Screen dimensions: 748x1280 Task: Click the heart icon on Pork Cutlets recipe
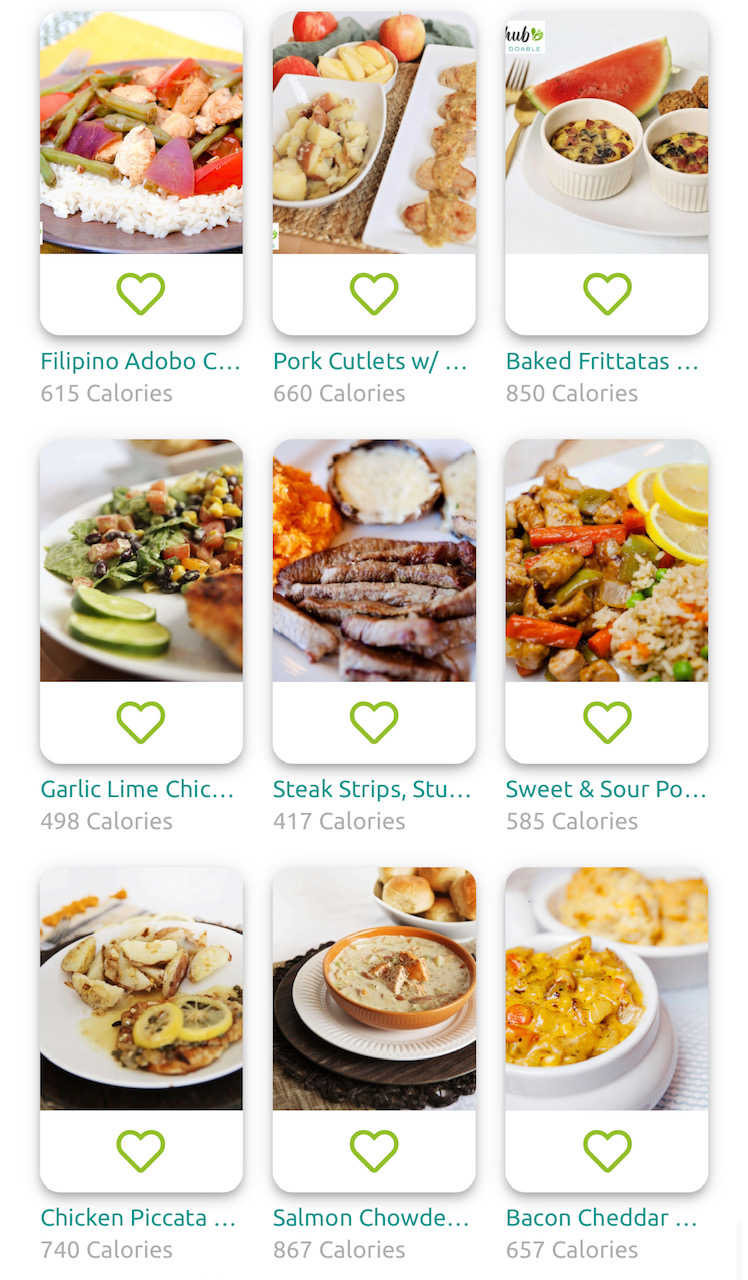pyautogui.click(x=374, y=293)
